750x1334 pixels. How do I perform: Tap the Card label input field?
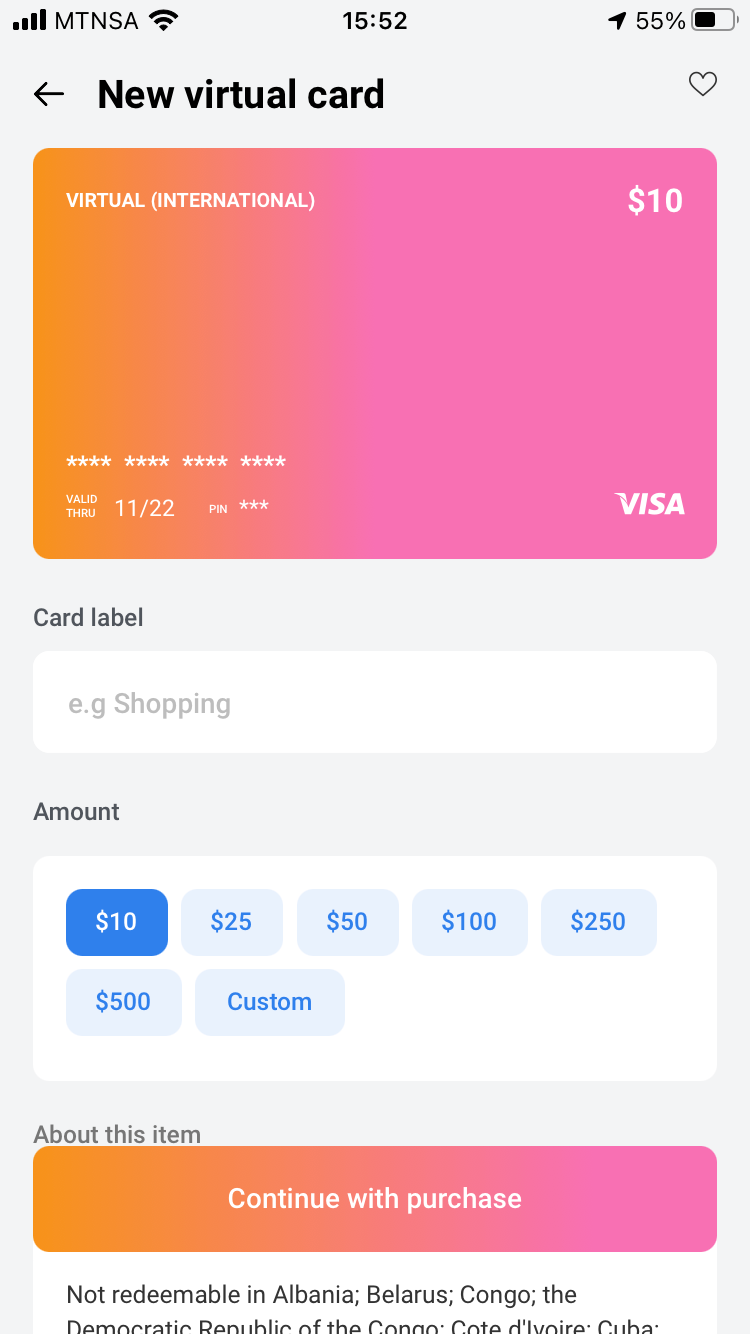click(375, 702)
